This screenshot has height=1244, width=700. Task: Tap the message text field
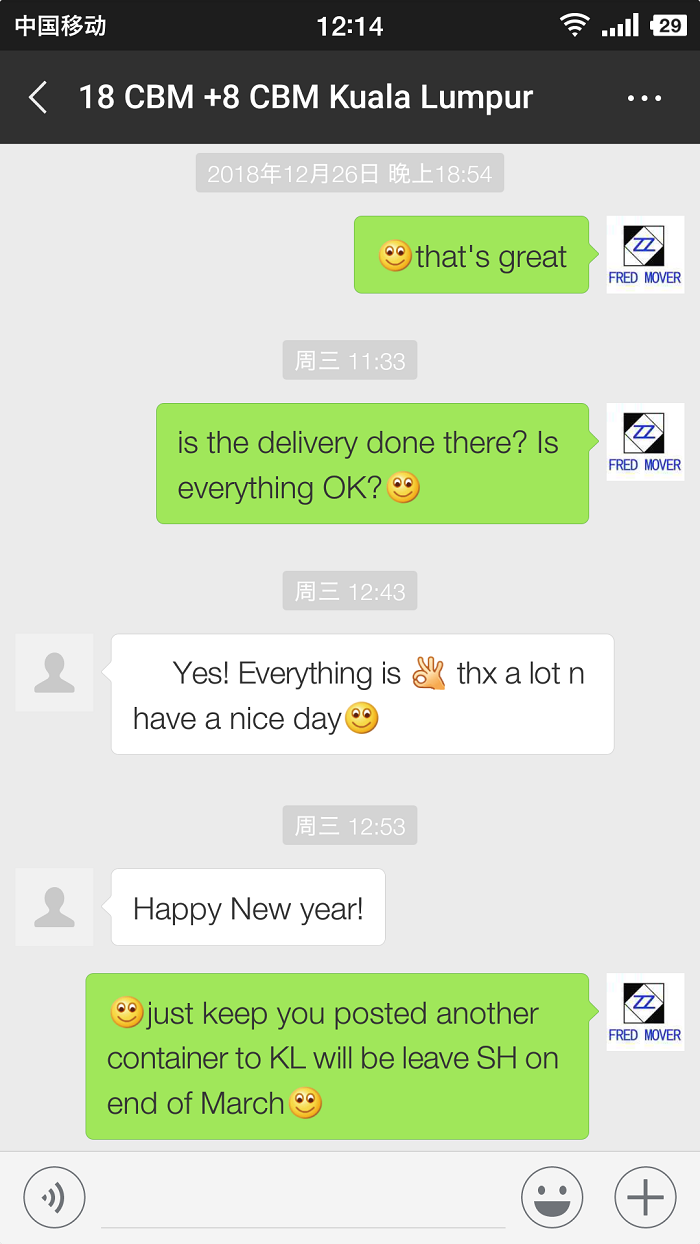pos(303,1198)
